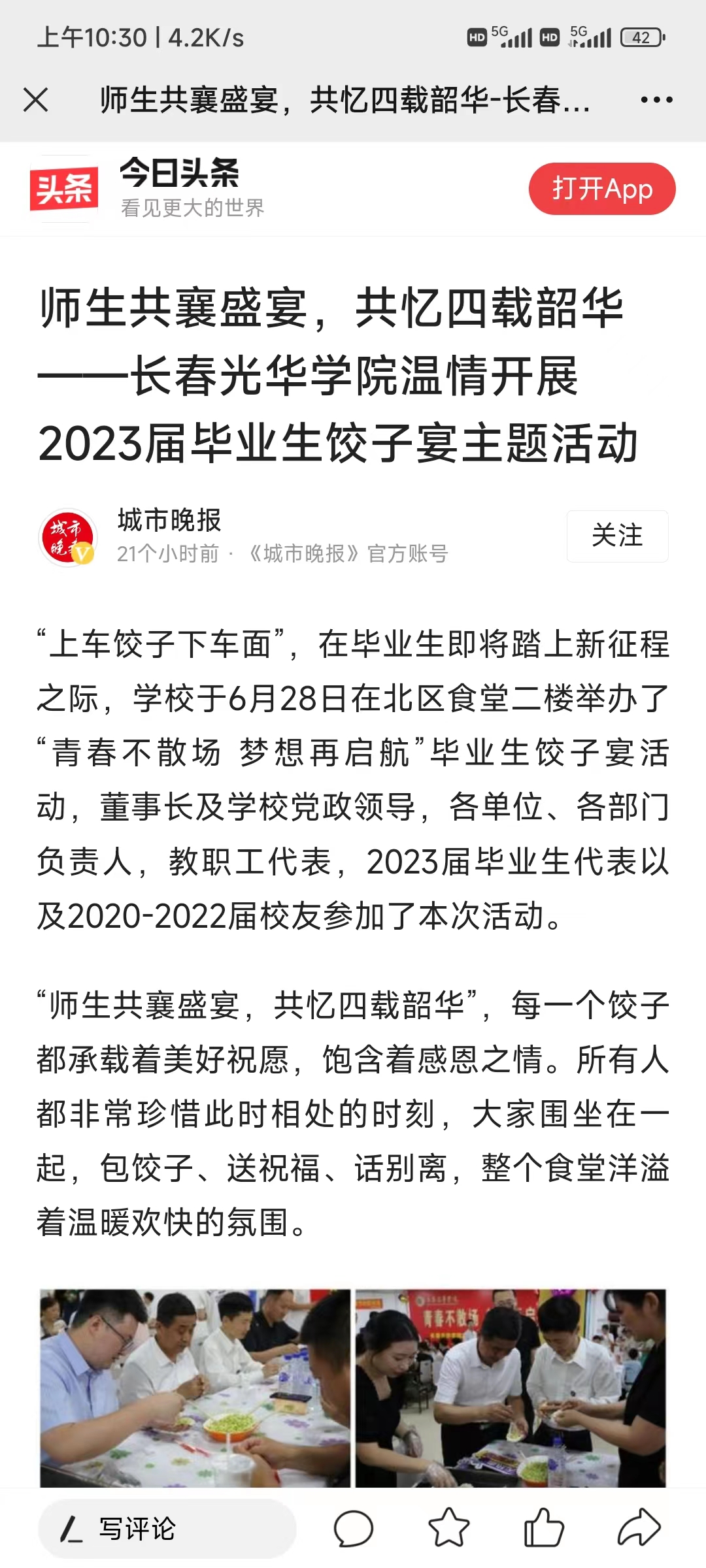The width and height of the screenshot is (706, 1568).
Task: Tap the 打开App button
Action: point(602,189)
